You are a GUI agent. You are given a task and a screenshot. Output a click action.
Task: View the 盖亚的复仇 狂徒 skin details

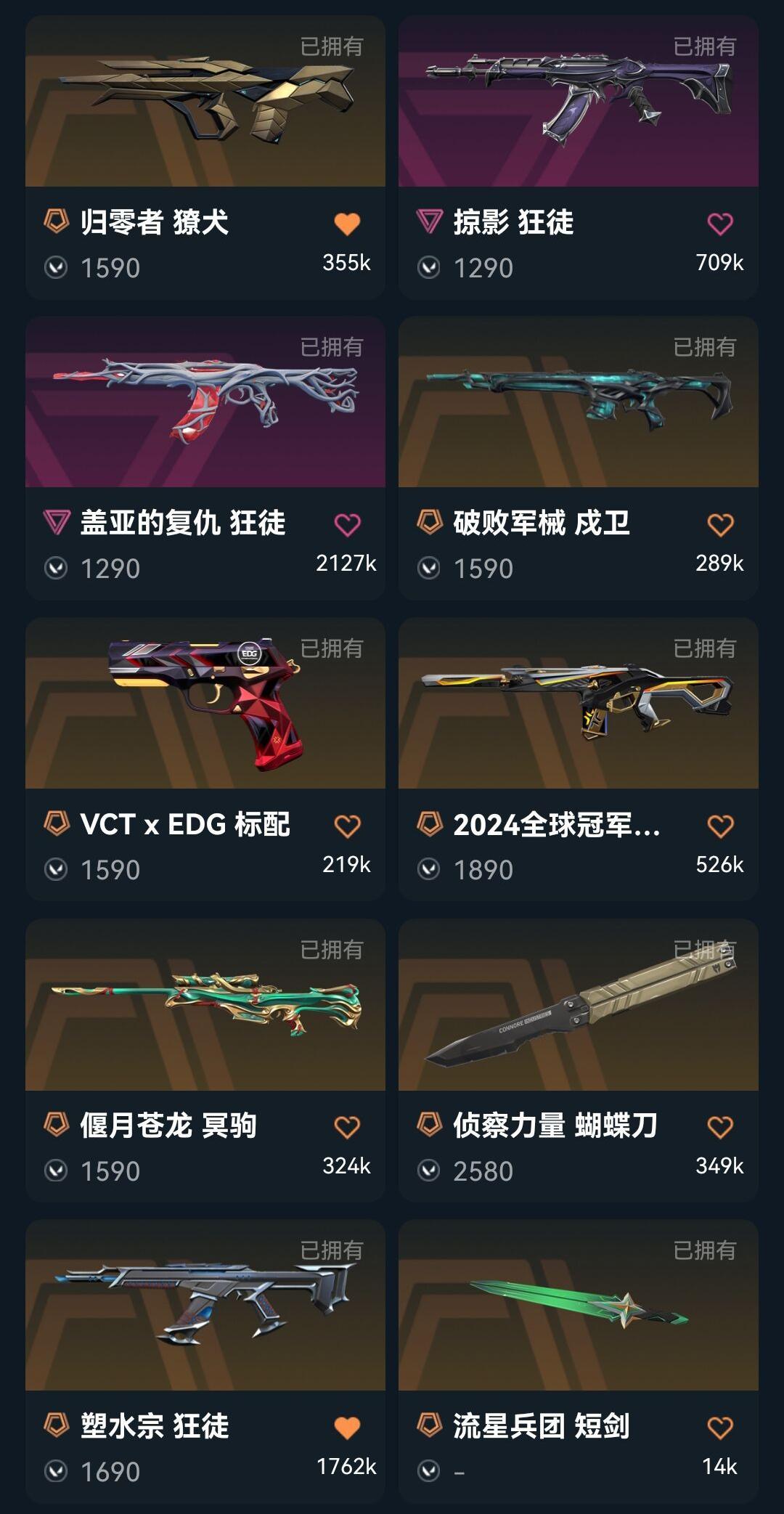(205, 458)
